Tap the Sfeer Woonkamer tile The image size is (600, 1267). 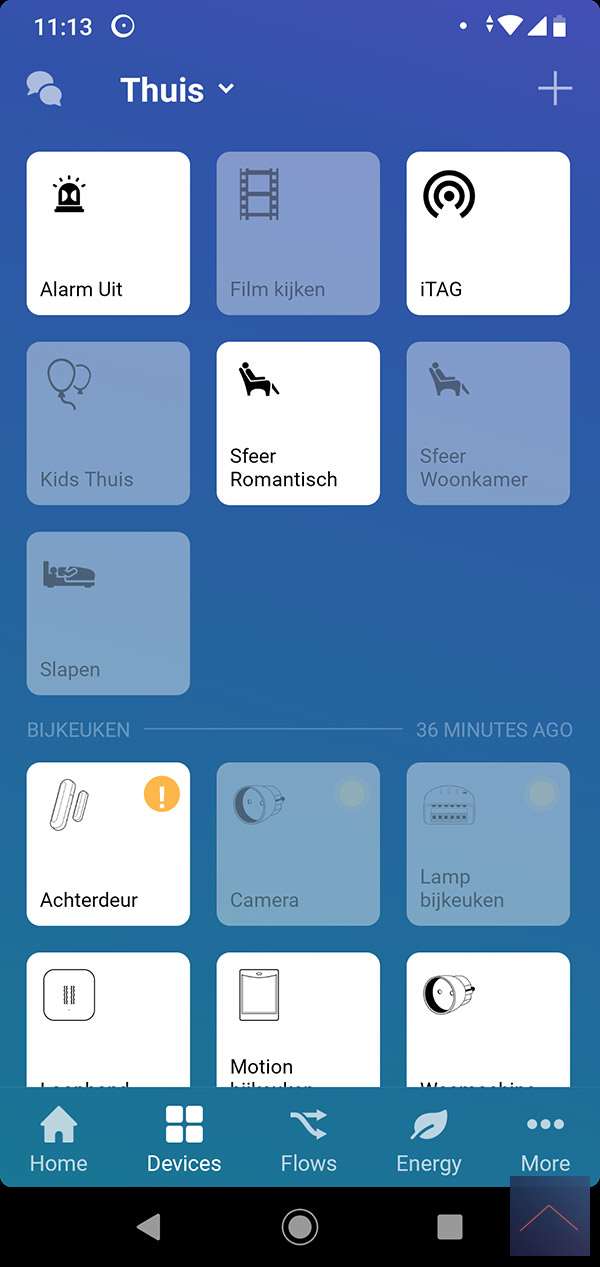point(488,423)
